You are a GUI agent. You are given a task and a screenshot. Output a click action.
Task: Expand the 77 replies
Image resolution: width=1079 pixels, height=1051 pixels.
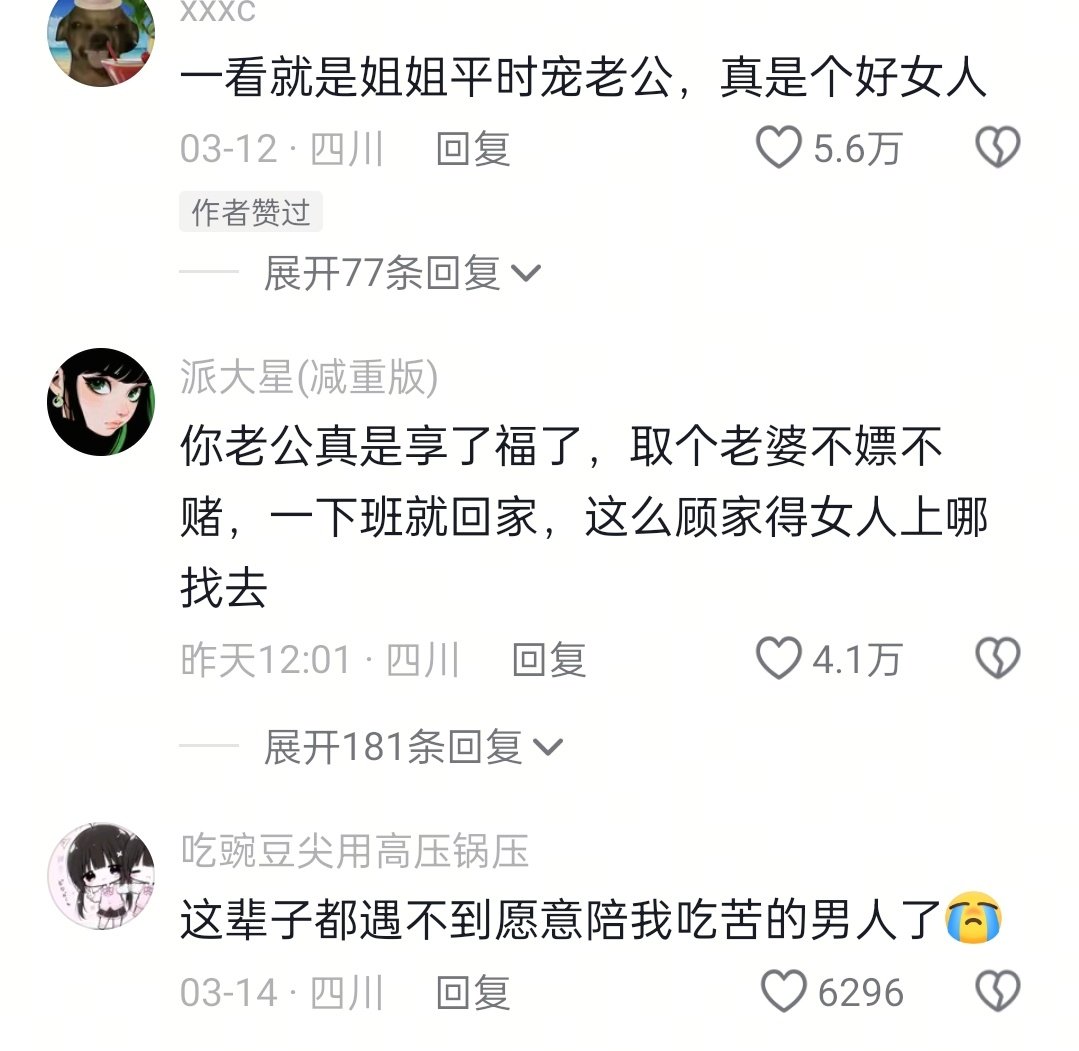(x=401, y=272)
